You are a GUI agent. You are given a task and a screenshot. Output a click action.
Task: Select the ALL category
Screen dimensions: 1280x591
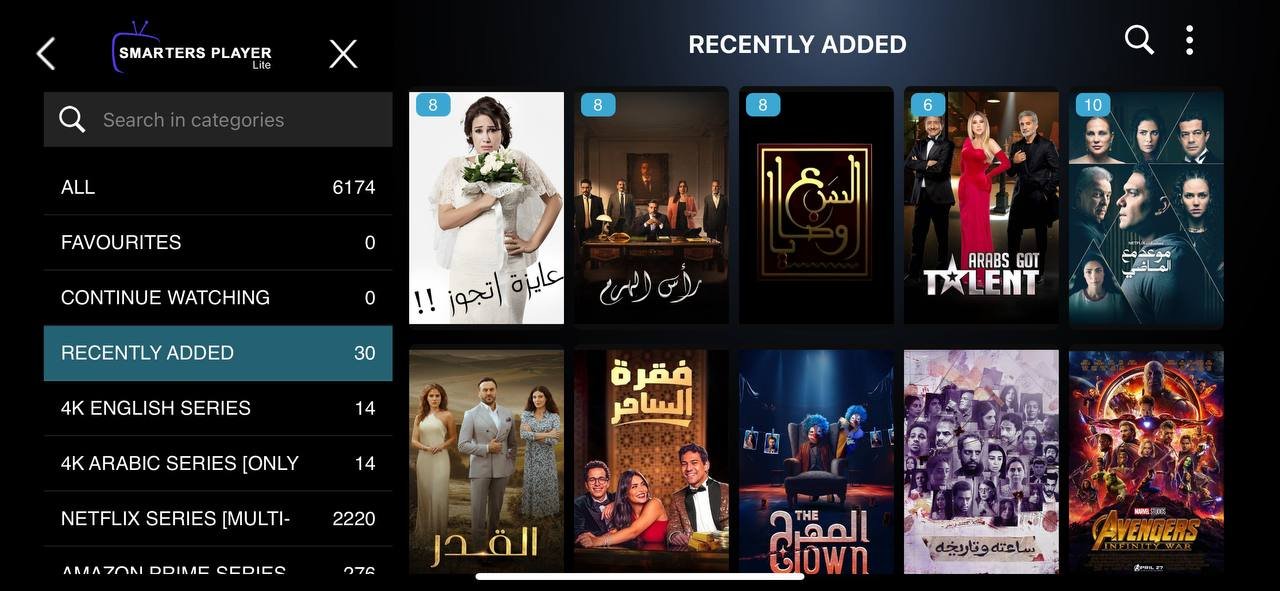coord(218,187)
